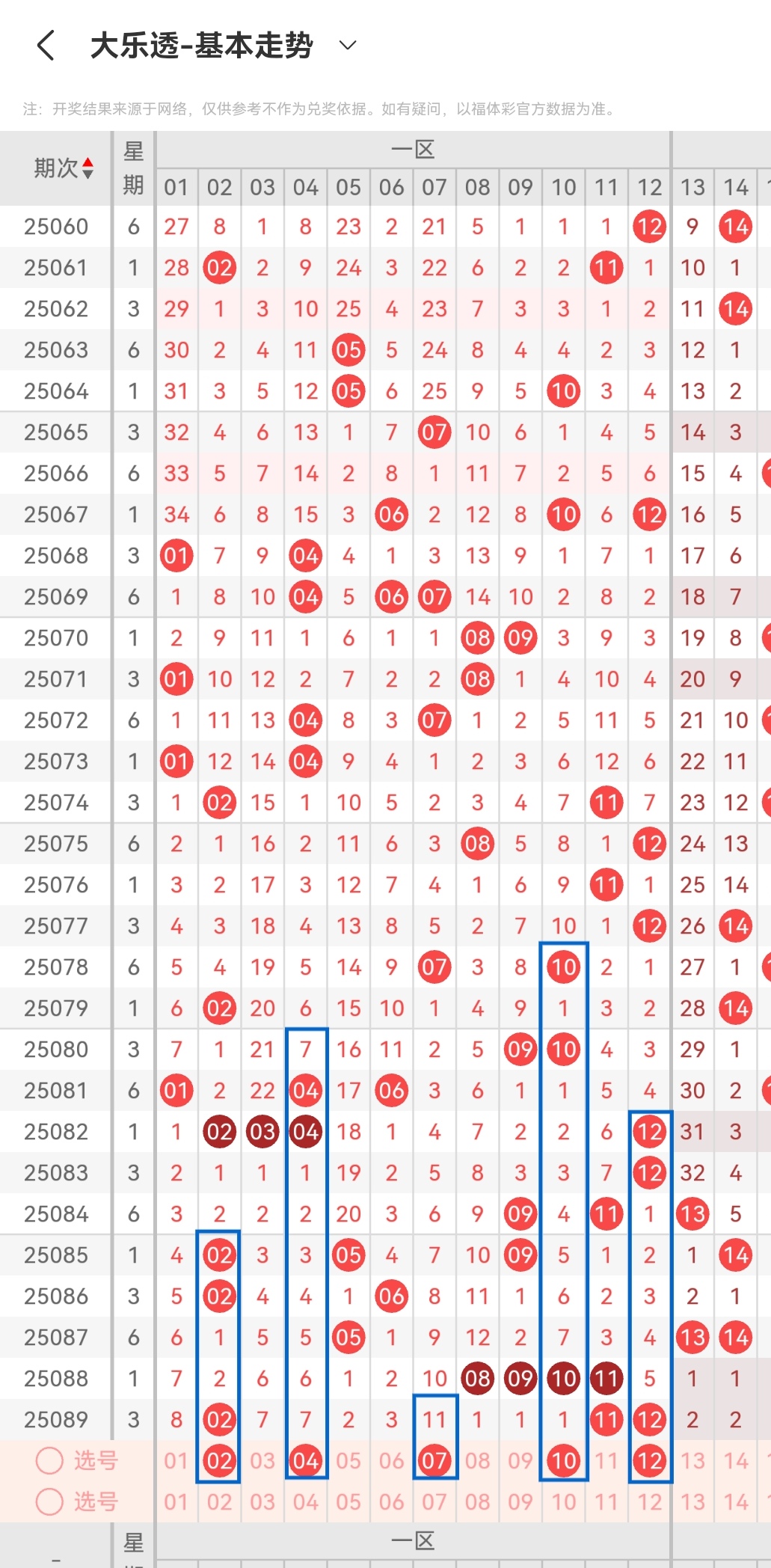Select the lower 选号 radio button
771x1568 pixels.
49,1501
